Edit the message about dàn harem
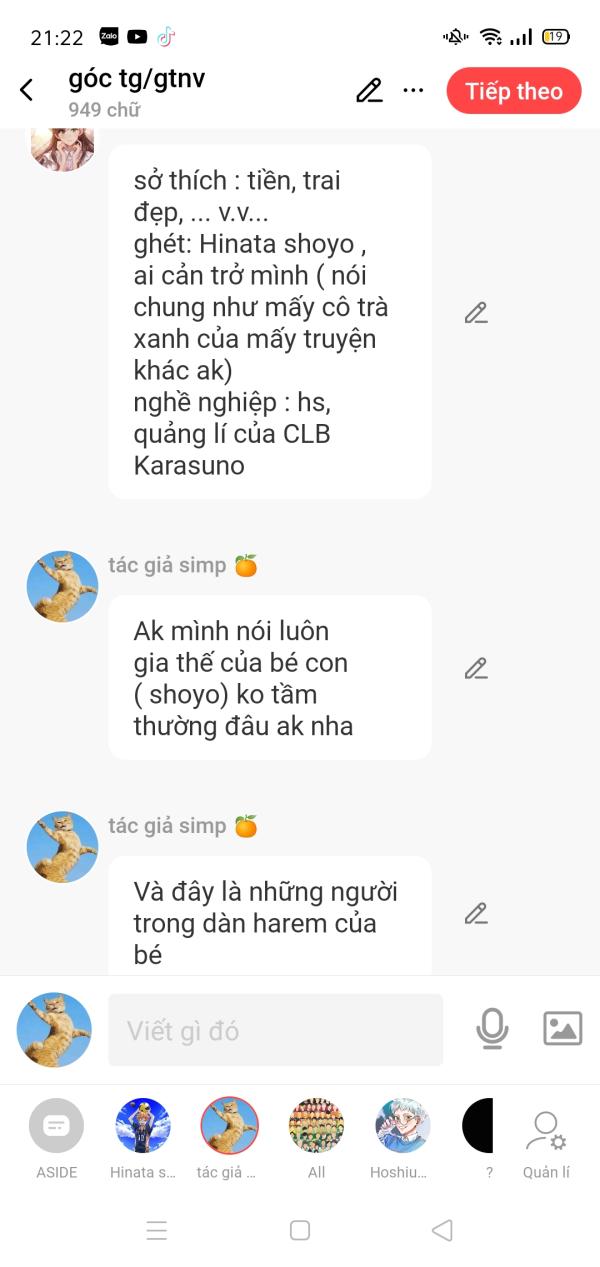Screen dimensions: 600x1267 pyautogui.click(x=476, y=913)
